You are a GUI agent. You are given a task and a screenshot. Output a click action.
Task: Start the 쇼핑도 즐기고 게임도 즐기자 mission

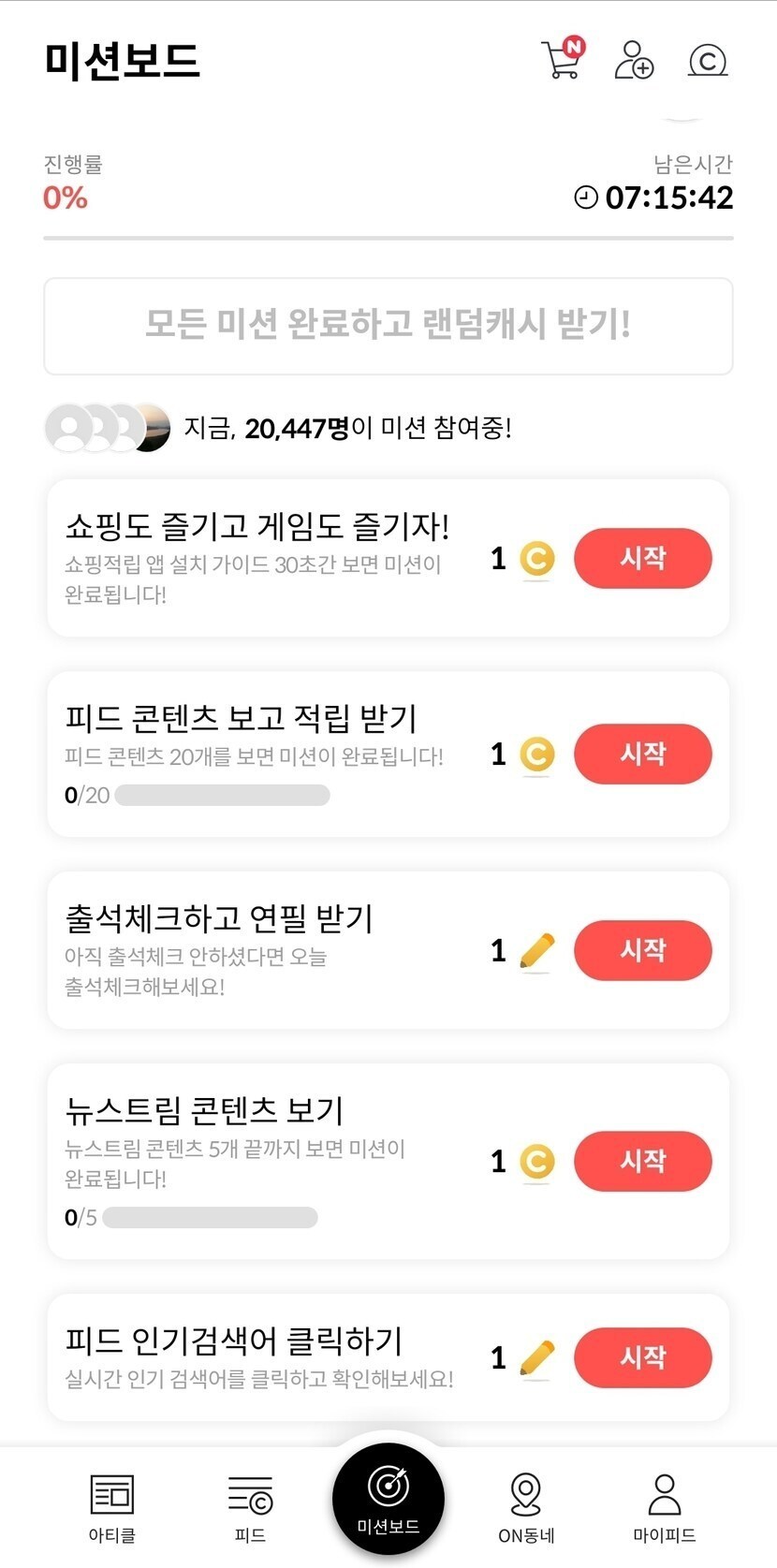coord(642,558)
